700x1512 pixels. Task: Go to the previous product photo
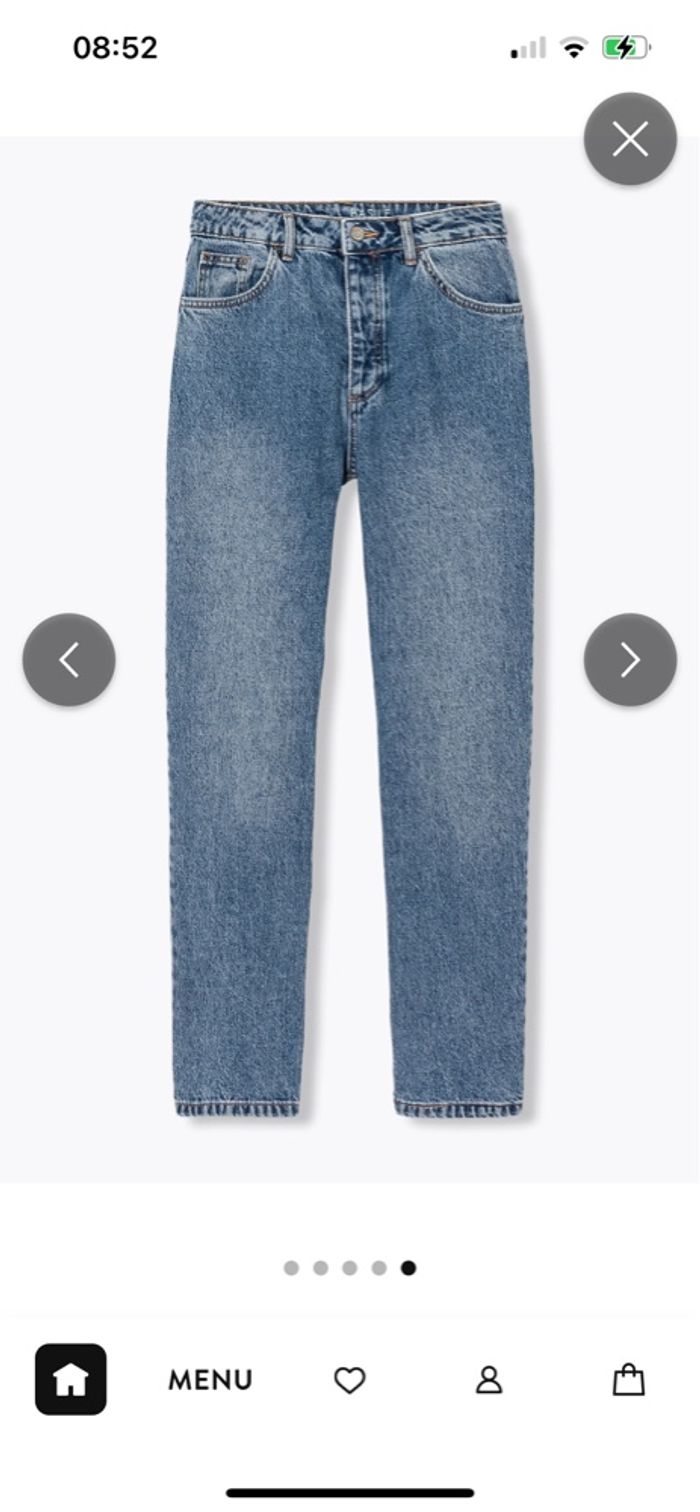tap(69, 660)
